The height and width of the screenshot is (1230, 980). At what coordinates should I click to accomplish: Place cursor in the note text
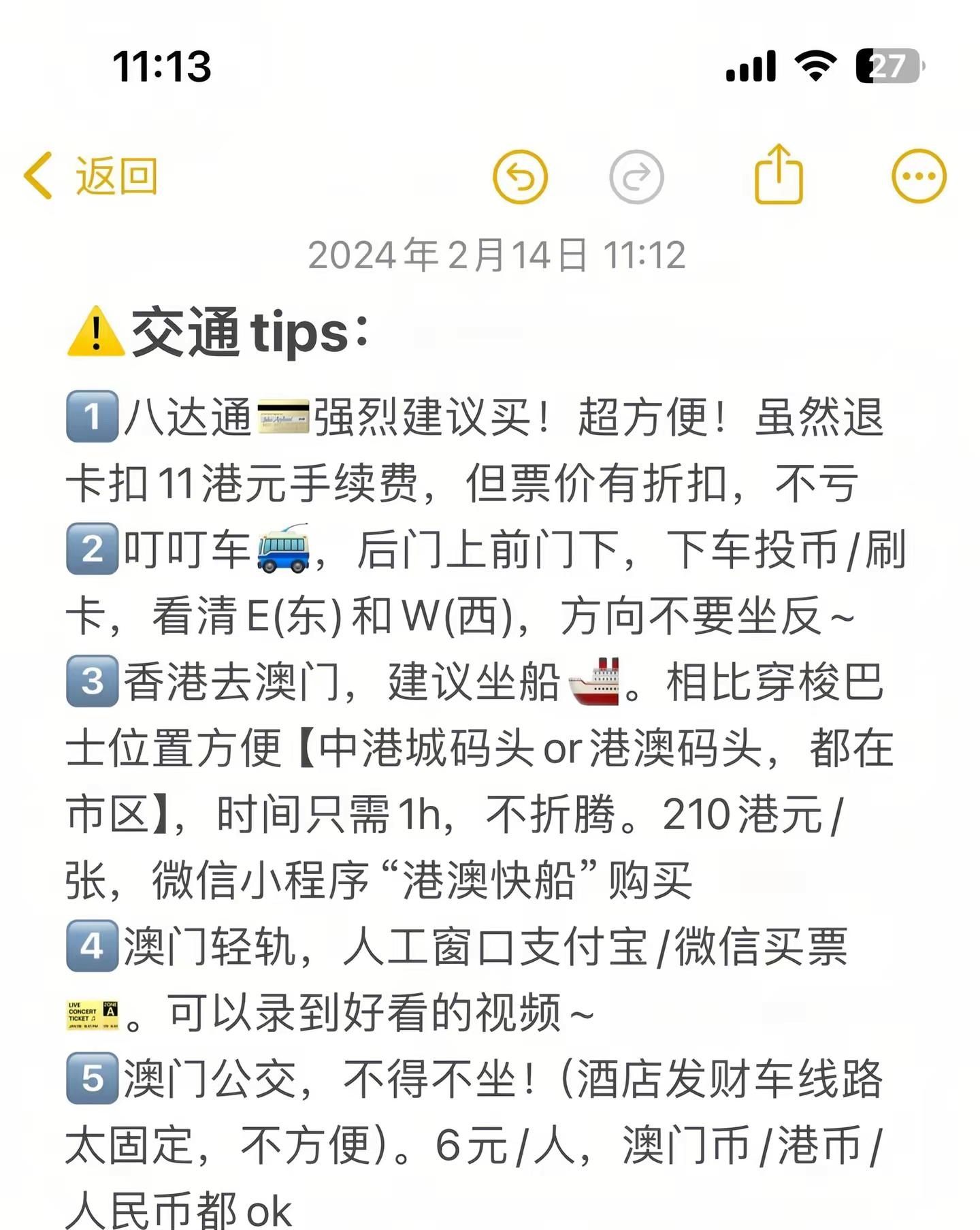click(x=476, y=749)
